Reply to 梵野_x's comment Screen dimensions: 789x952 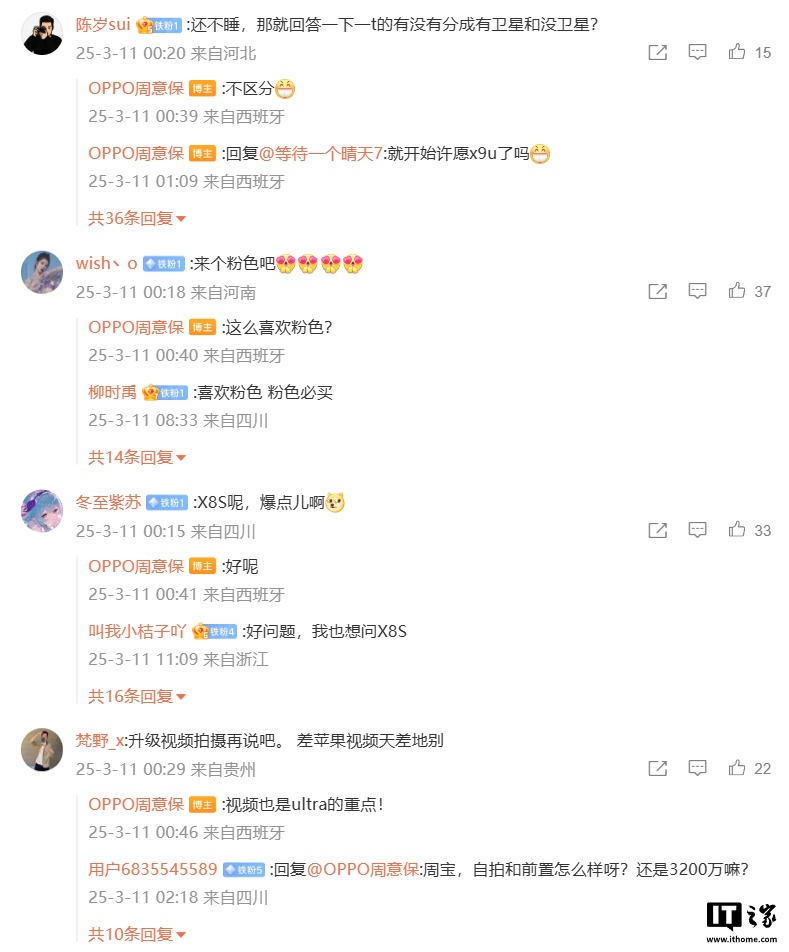698,768
